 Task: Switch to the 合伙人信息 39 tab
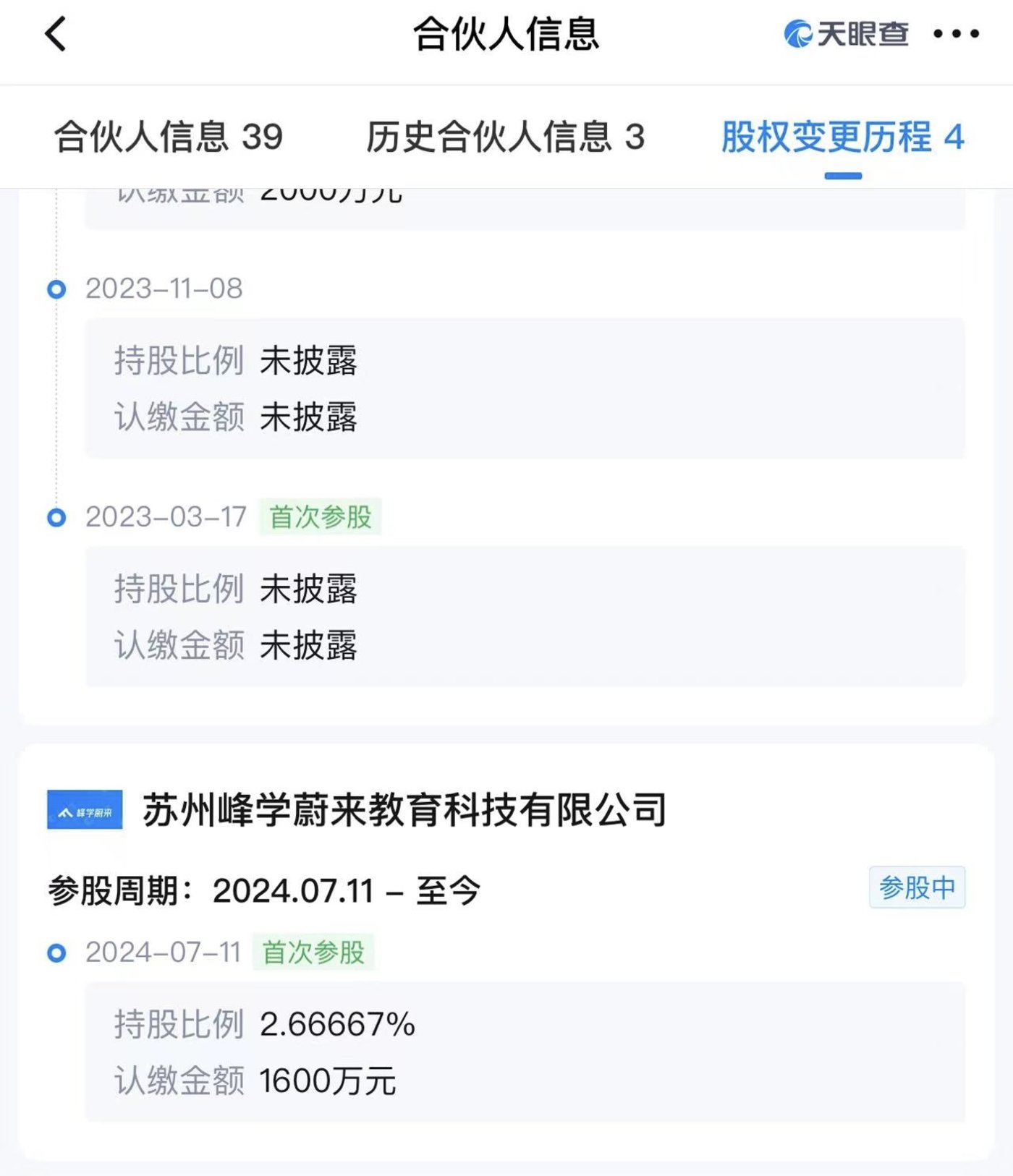pyautogui.click(x=168, y=137)
